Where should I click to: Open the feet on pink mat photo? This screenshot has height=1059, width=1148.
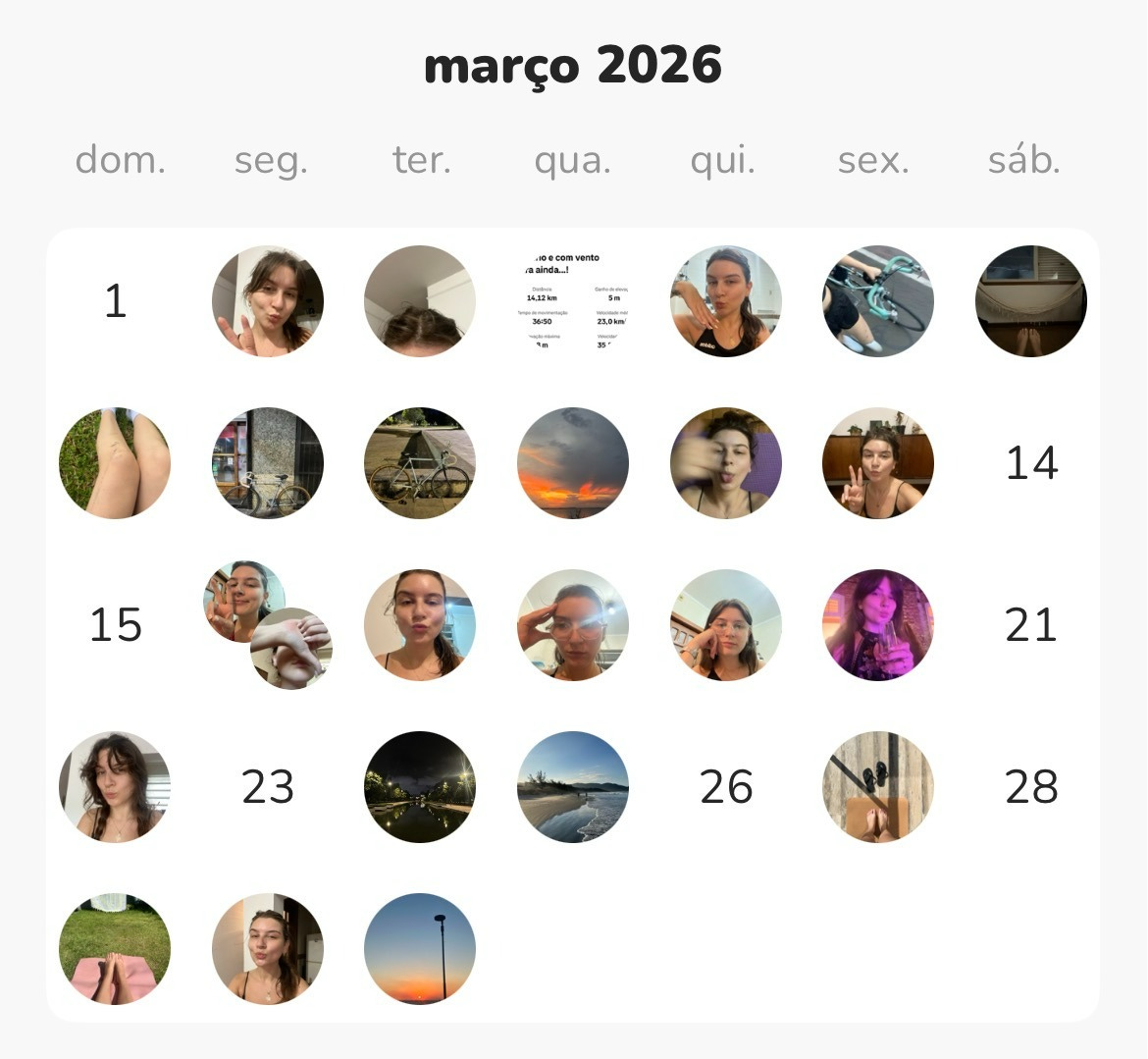pyautogui.click(x=115, y=949)
